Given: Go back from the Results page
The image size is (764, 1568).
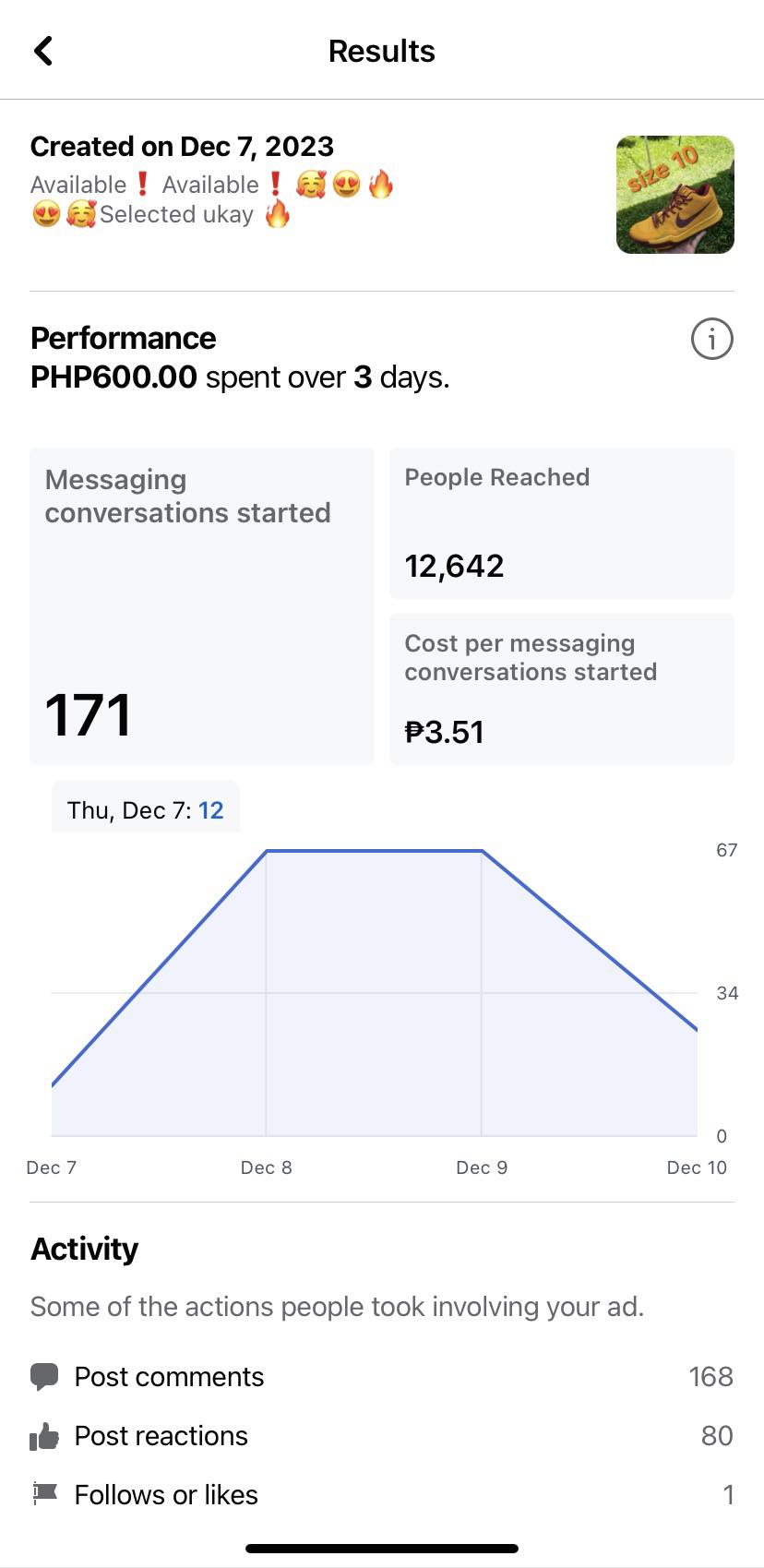Looking at the screenshot, I should point(43,51).
